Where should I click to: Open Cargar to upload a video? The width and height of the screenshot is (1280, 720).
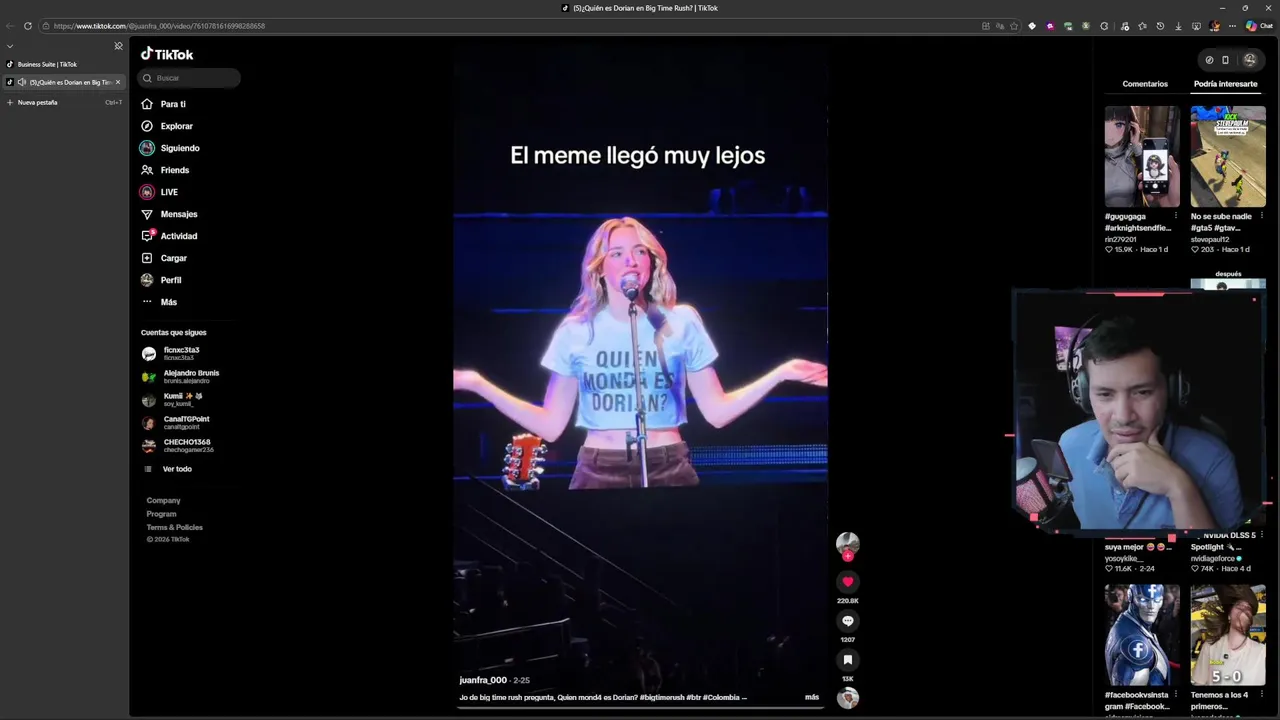(173, 258)
